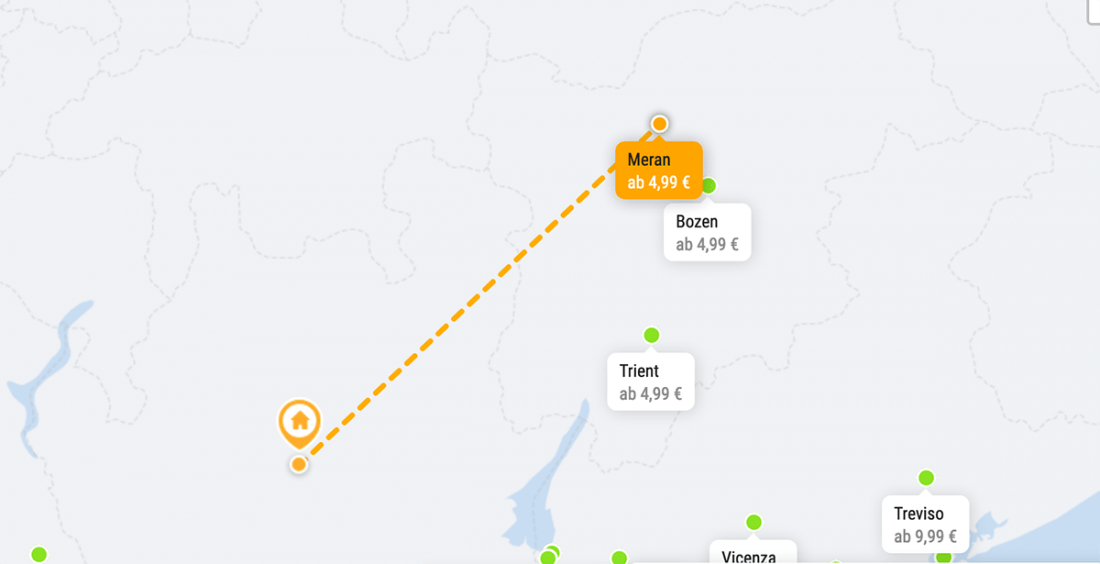Select the Meran destination label

point(658,171)
